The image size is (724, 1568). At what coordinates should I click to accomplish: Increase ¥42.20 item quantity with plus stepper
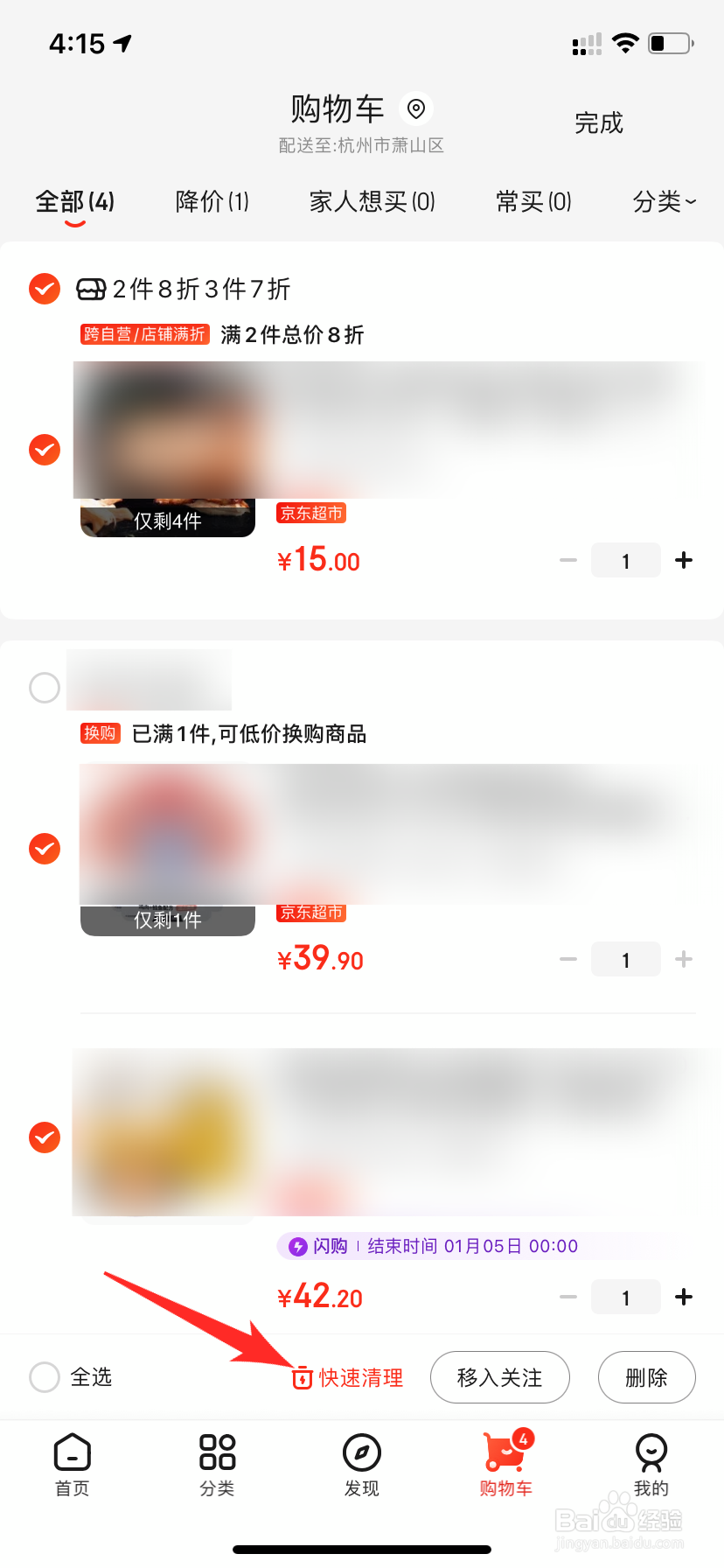(683, 1297)
